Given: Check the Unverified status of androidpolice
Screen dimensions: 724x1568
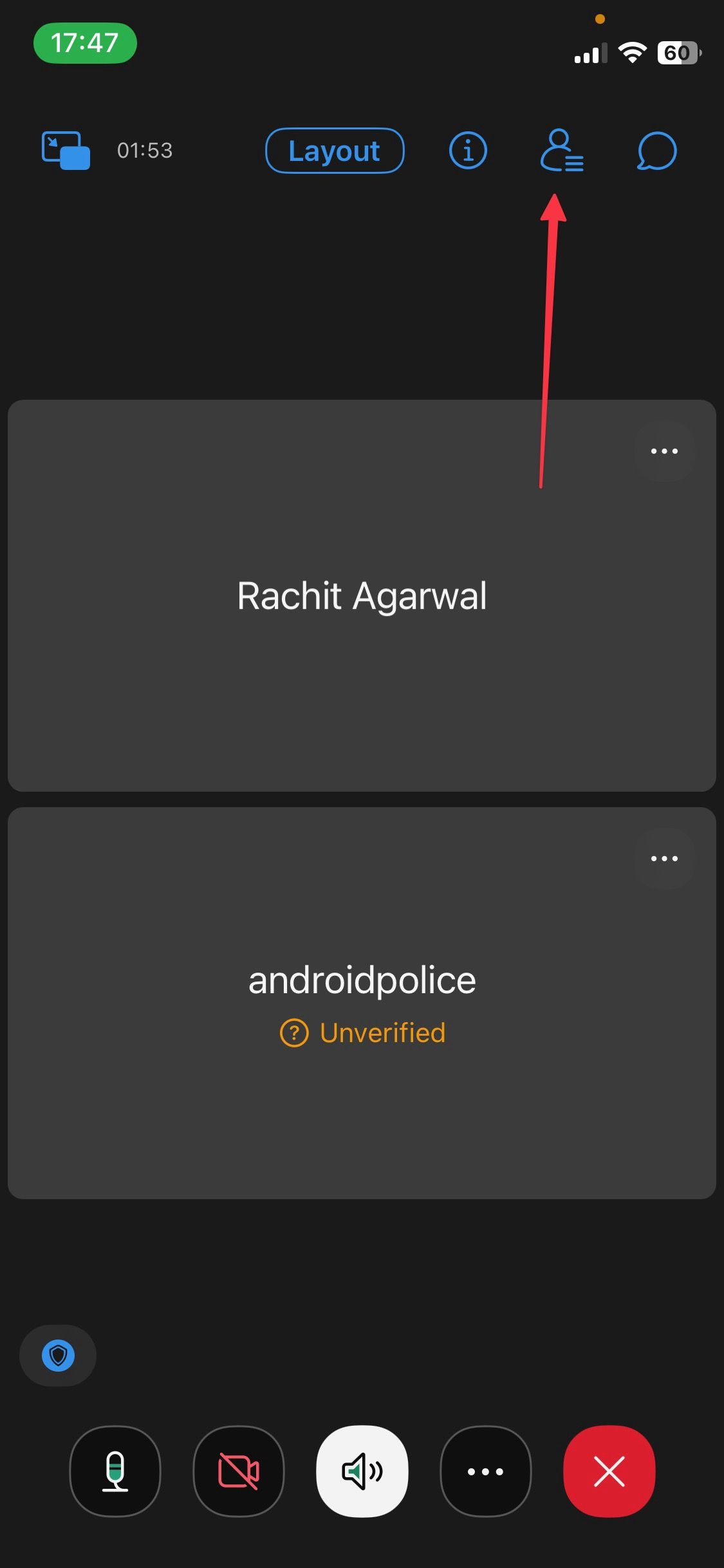Looking at the screenshot, I should pyautogui.click(x=363, y=1033).
